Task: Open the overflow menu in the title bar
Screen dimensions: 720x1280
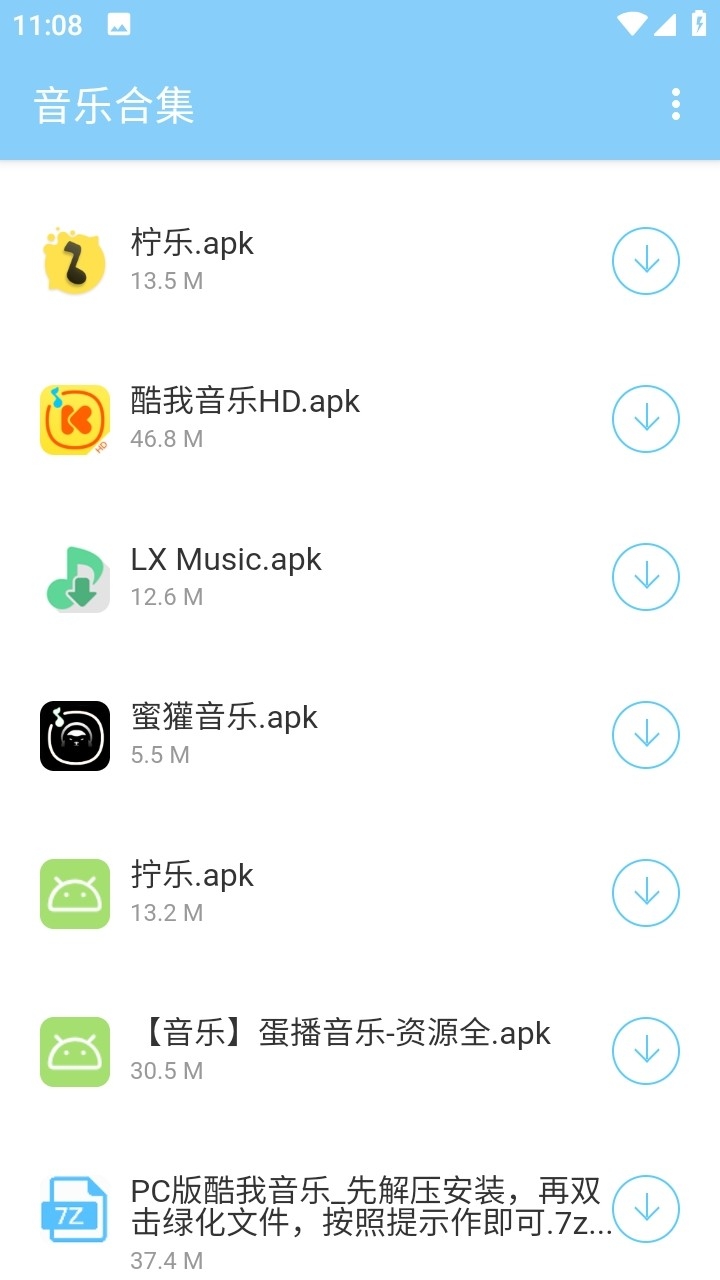Action: 676,104
